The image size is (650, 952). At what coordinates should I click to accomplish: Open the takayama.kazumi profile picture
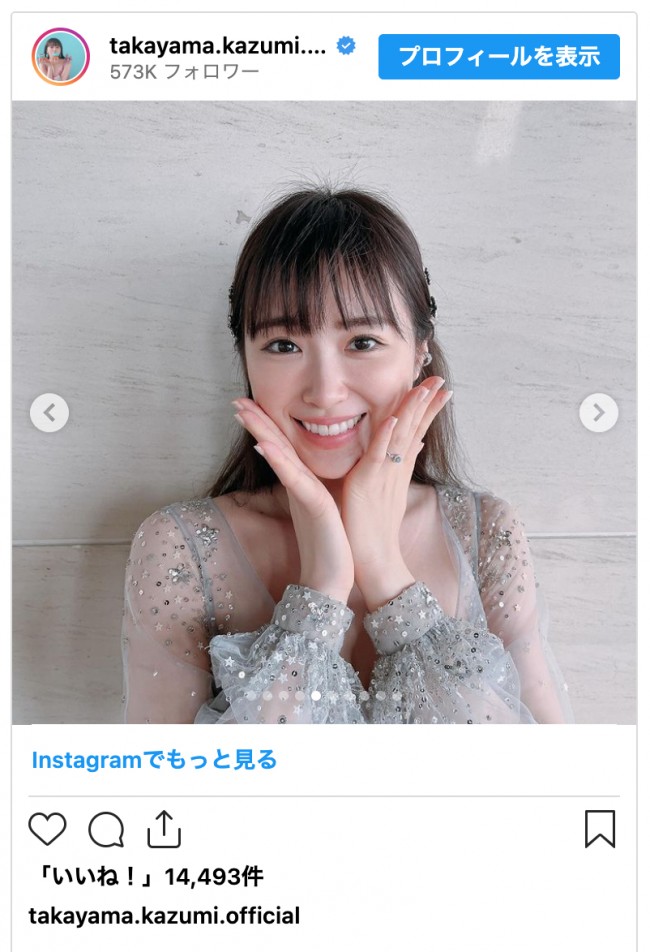61,57
